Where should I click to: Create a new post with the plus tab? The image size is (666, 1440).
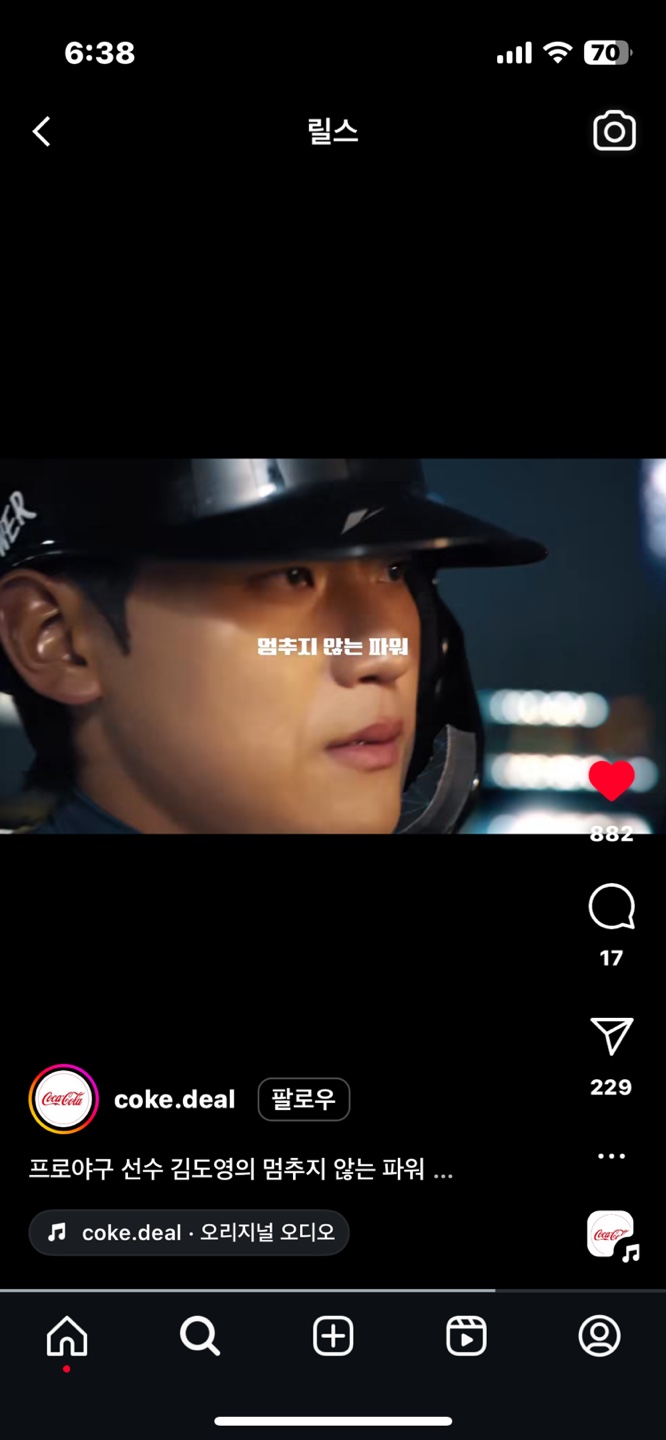tap(333, 1337)
